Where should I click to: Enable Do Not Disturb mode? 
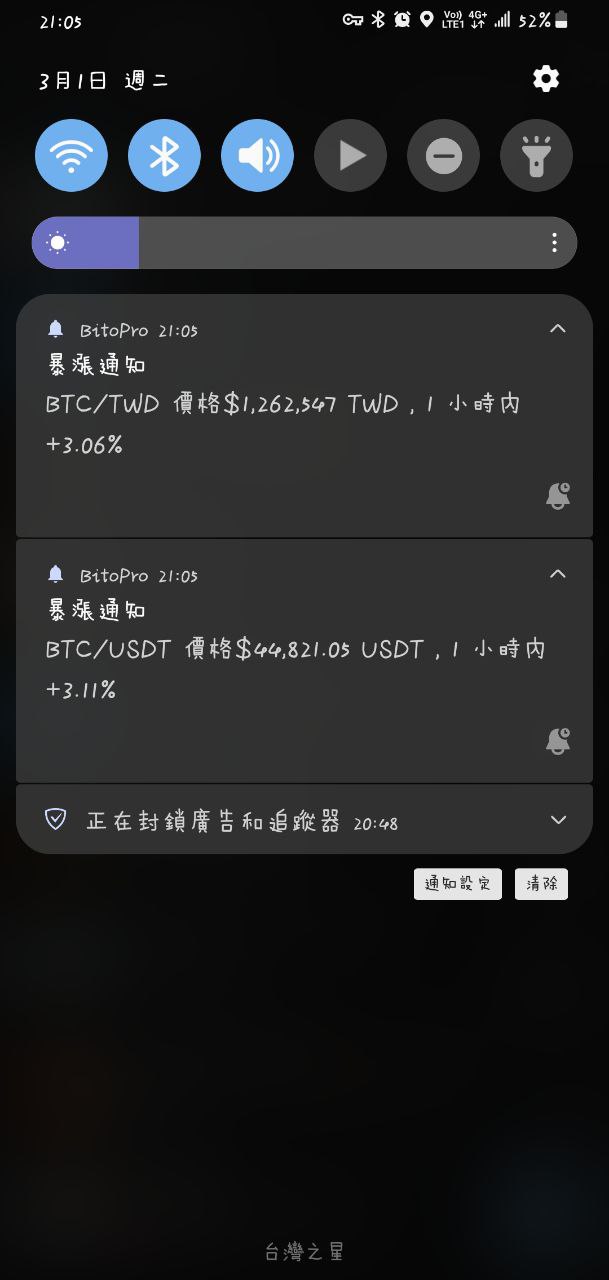(x=443, y=155)
